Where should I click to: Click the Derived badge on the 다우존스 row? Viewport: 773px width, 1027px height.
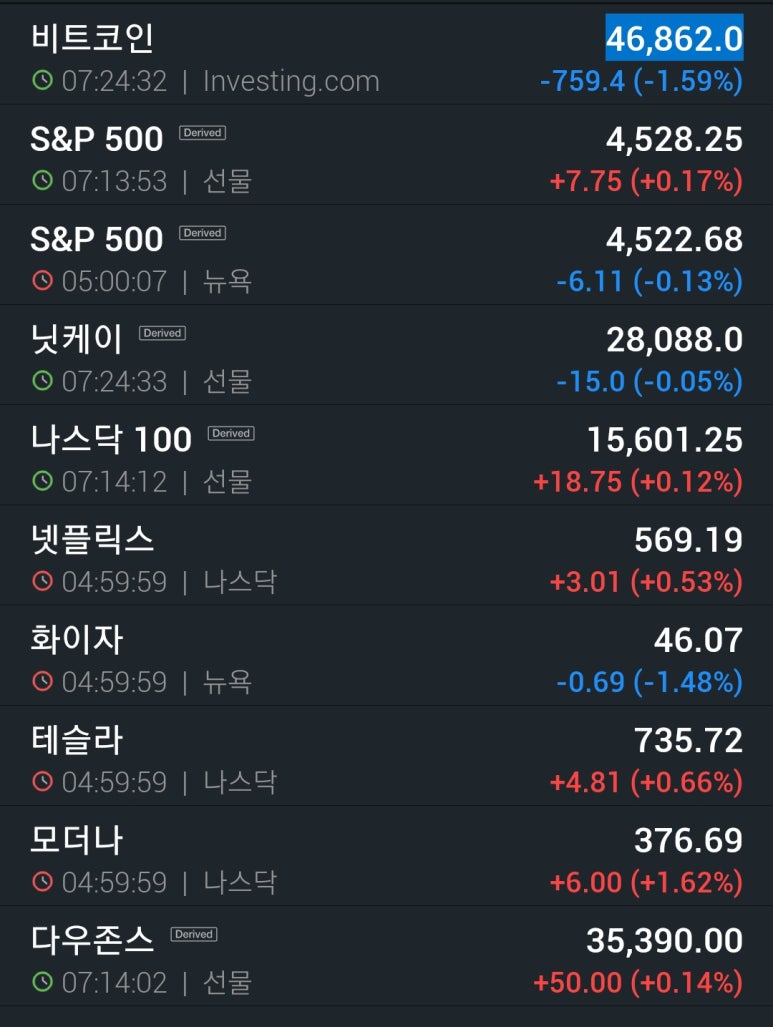point(194,933)
